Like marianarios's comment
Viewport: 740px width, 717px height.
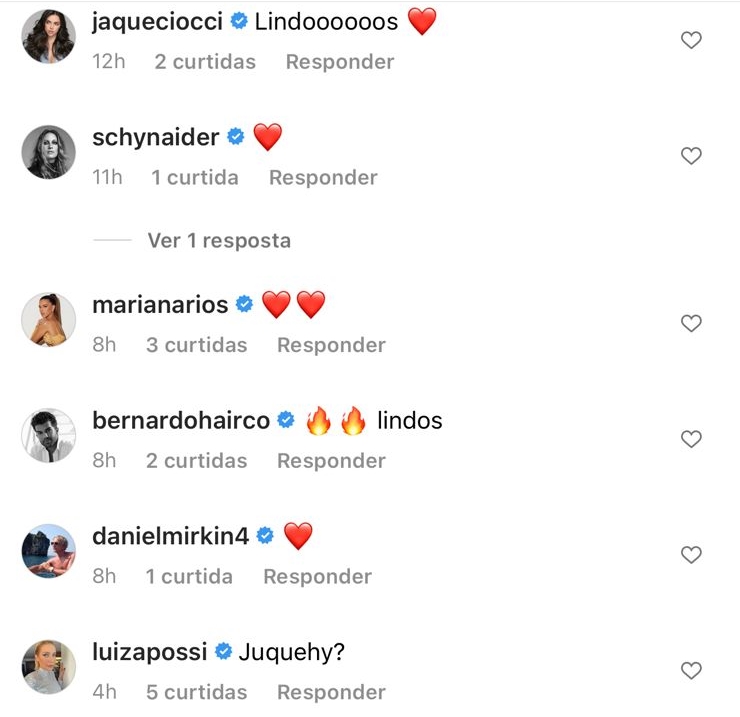pos(691,323)
